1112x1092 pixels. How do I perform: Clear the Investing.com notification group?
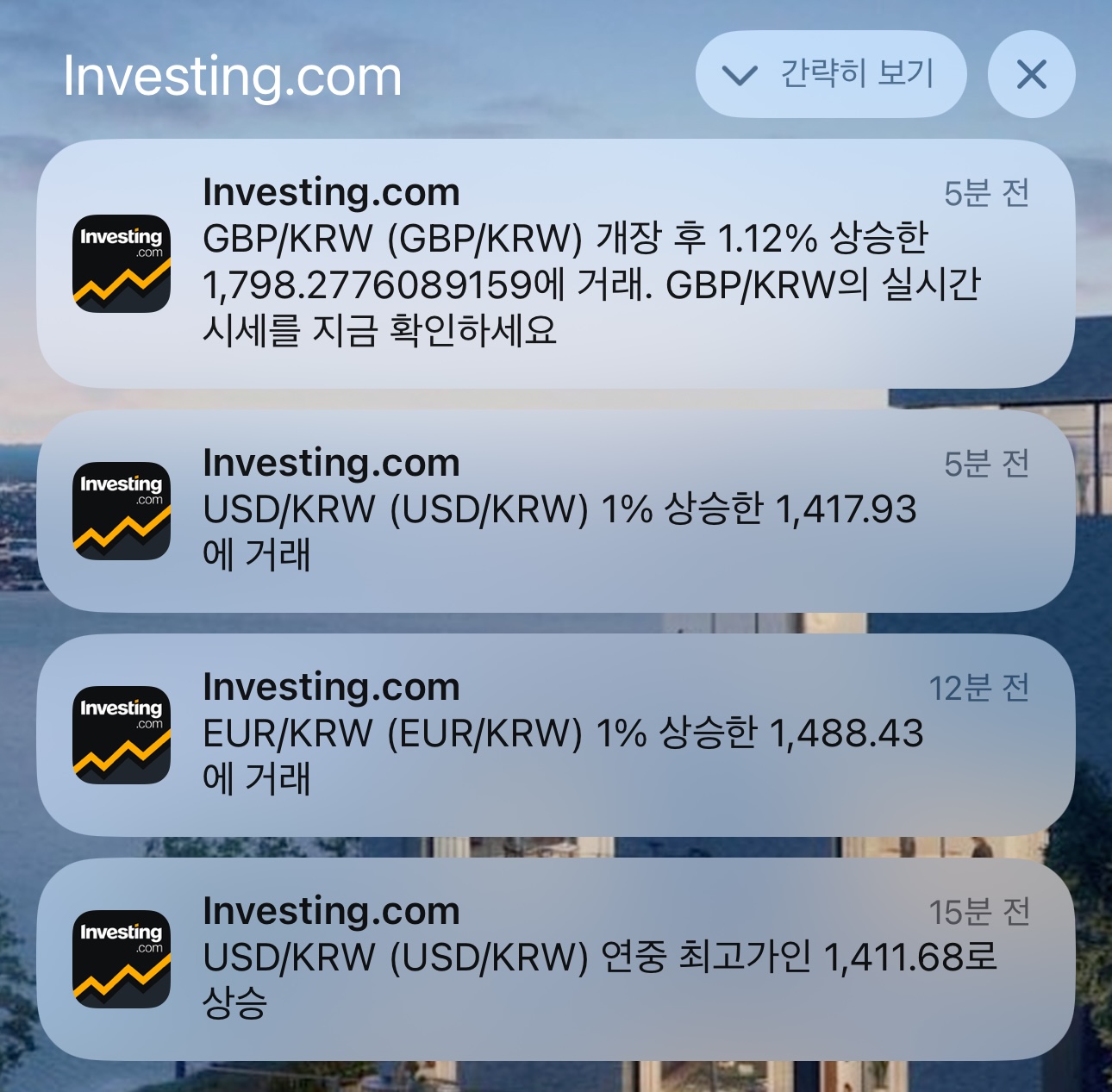[x=1031, y=75]
